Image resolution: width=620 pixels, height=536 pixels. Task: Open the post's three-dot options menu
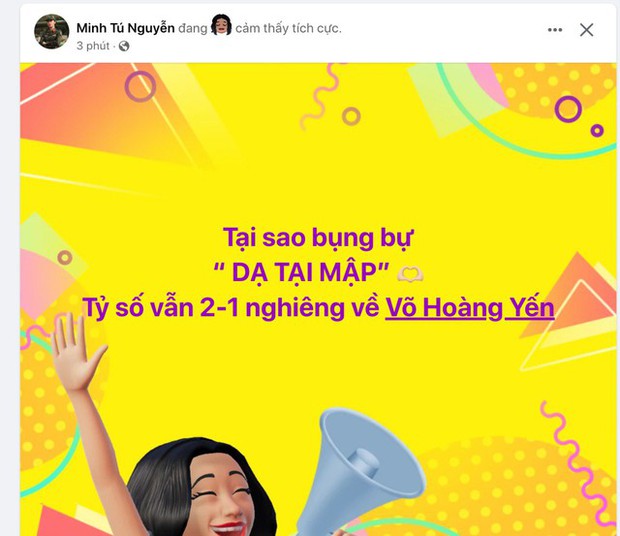click(x=555, y=30)
